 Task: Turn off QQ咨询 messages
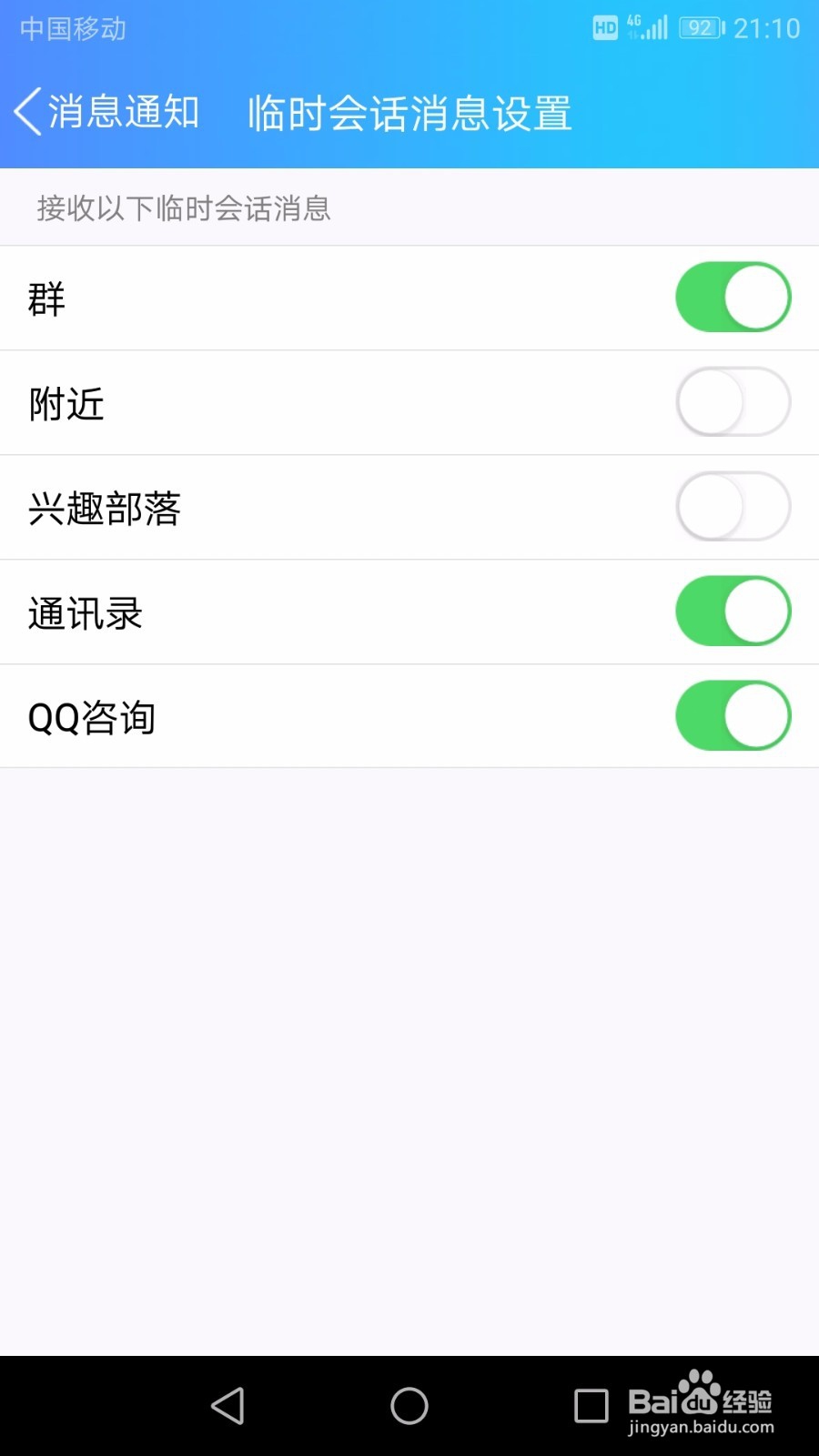733,715
